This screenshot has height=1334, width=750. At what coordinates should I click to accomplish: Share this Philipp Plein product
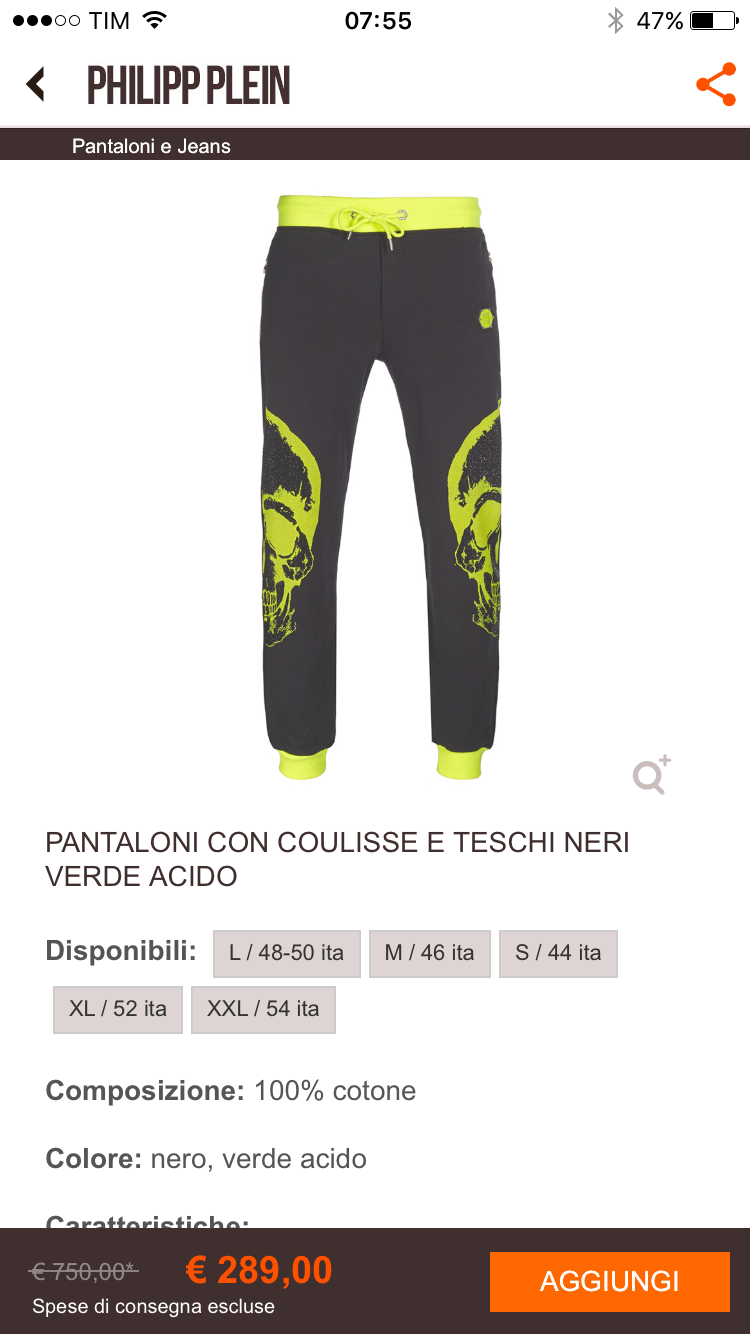[x=715, y=85]
